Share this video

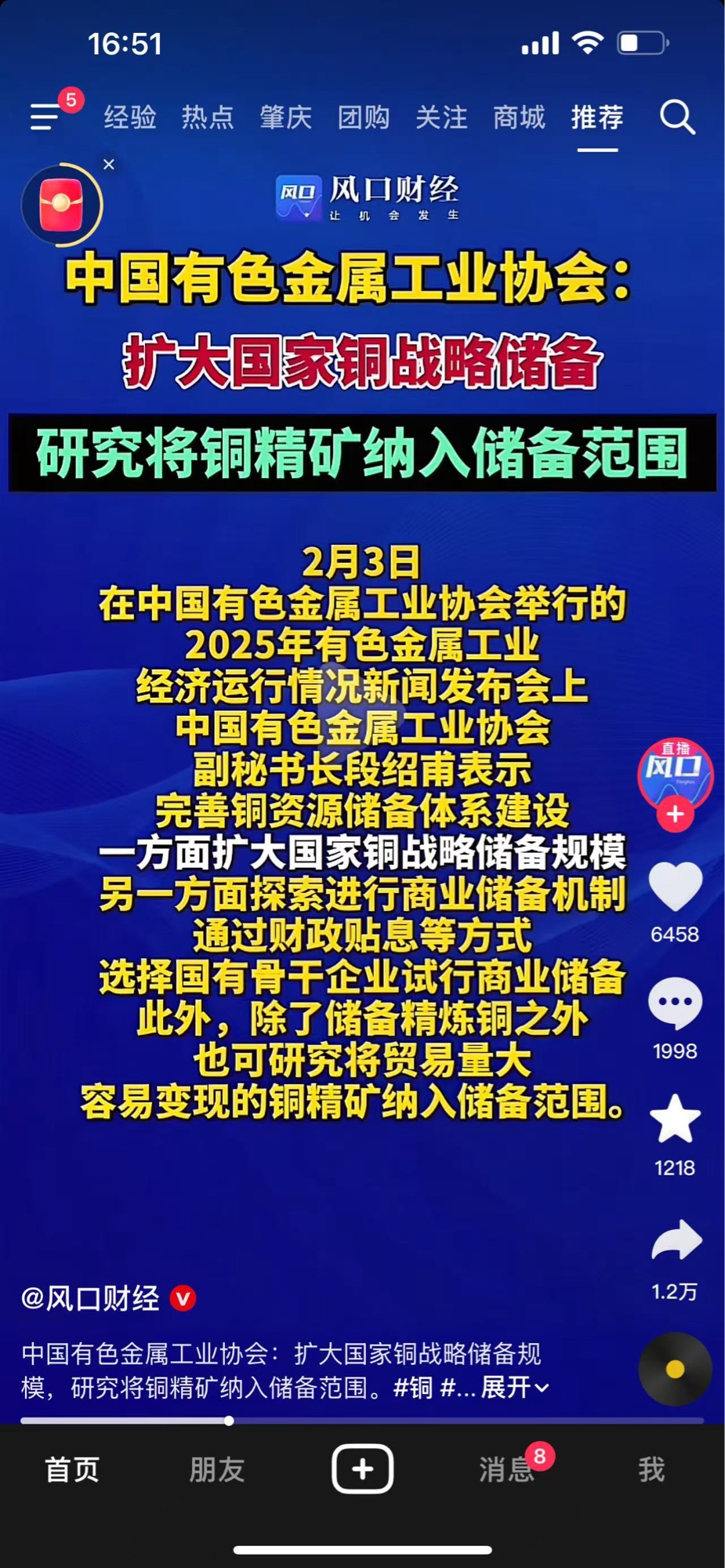675,1241
